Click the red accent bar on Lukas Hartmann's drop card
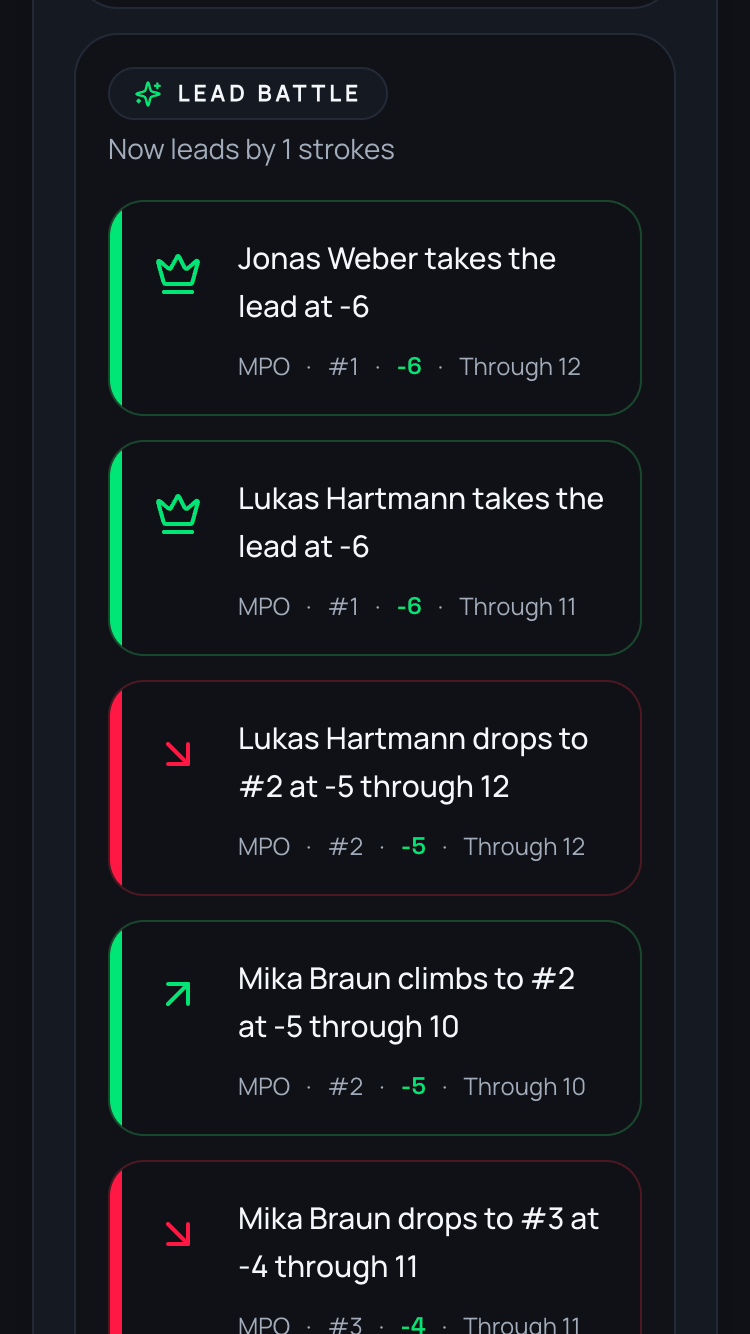This screenshot has width=750, height=1334. [117, 787]
